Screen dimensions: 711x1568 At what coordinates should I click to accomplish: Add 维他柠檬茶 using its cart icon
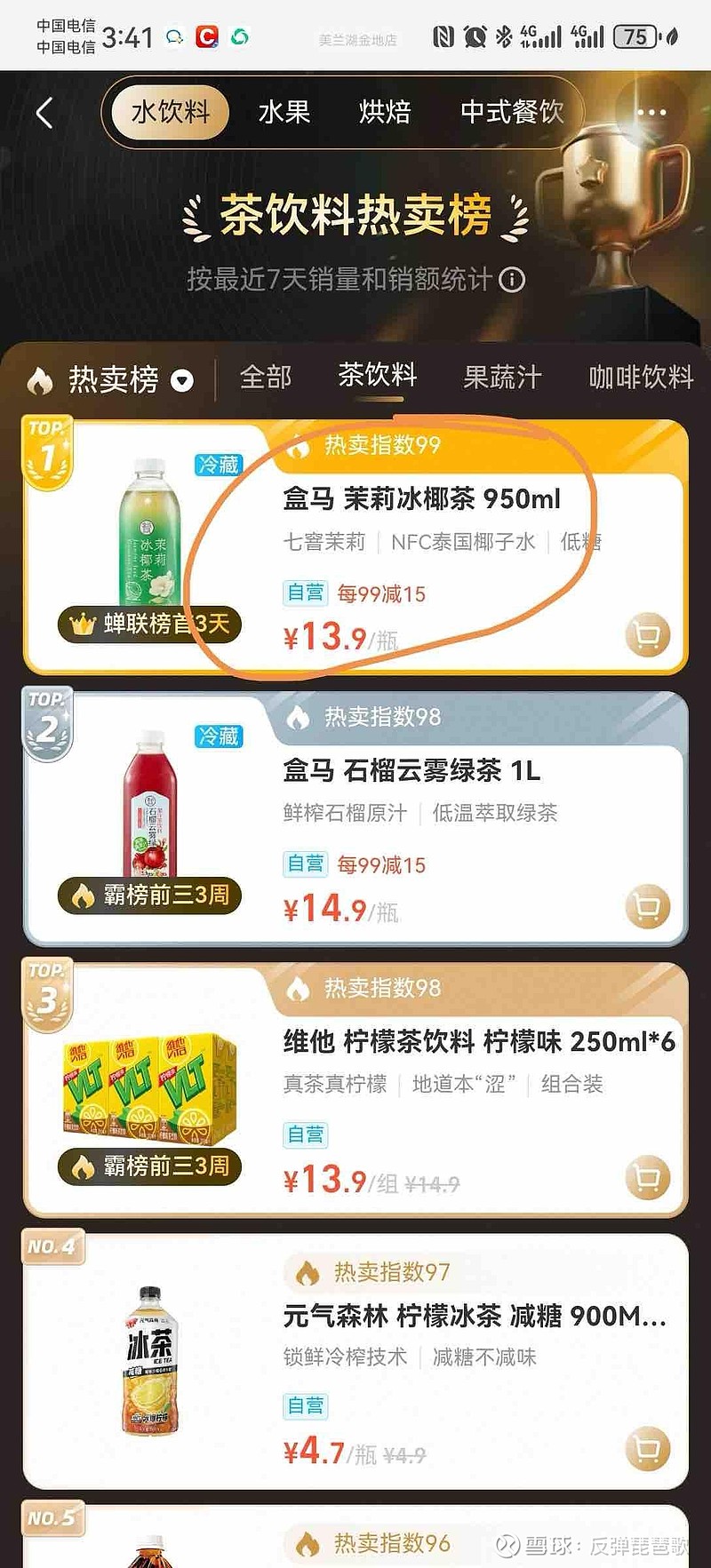[650, 1176]
